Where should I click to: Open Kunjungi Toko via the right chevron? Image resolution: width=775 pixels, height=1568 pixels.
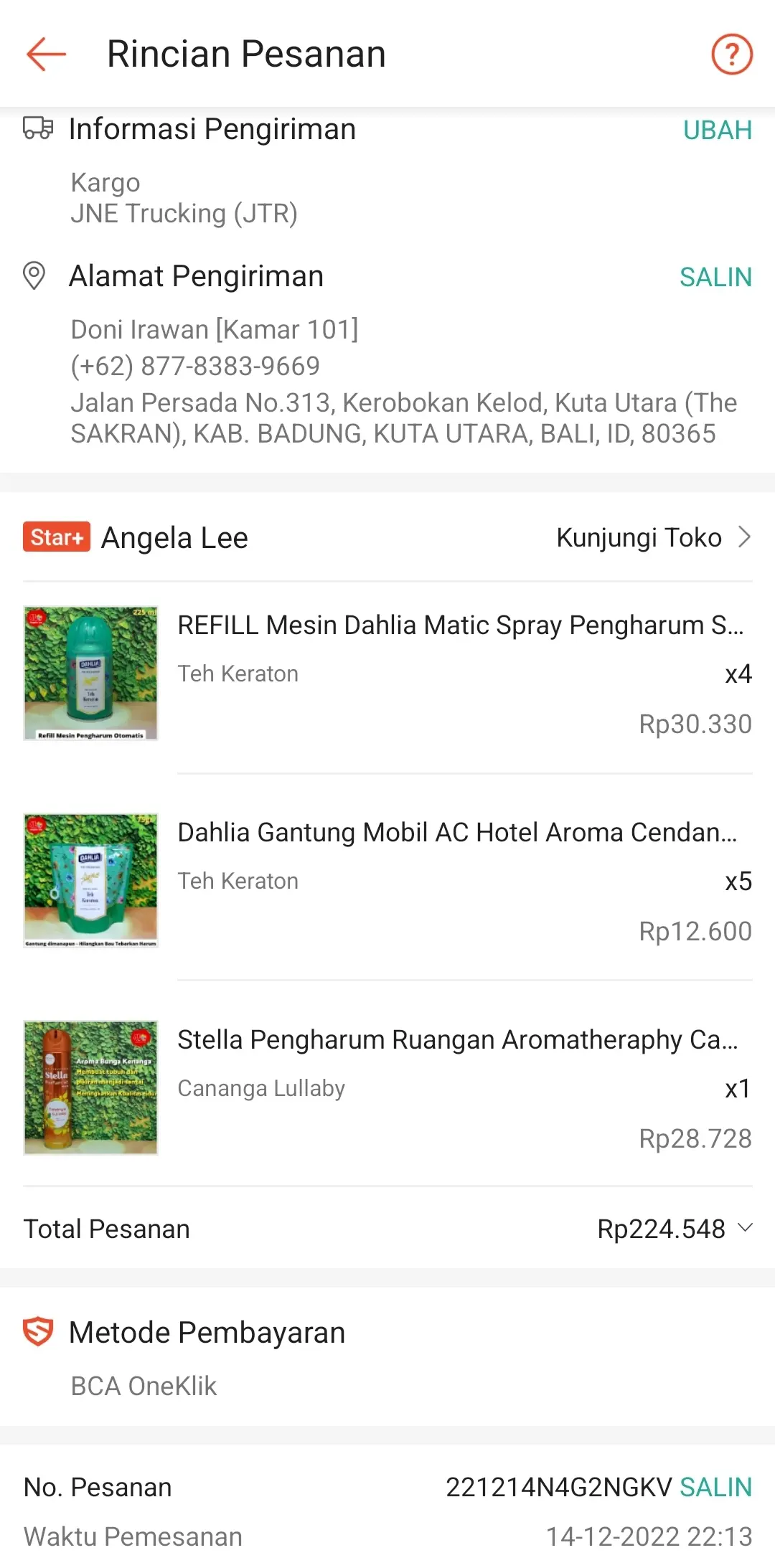point(747,537)
